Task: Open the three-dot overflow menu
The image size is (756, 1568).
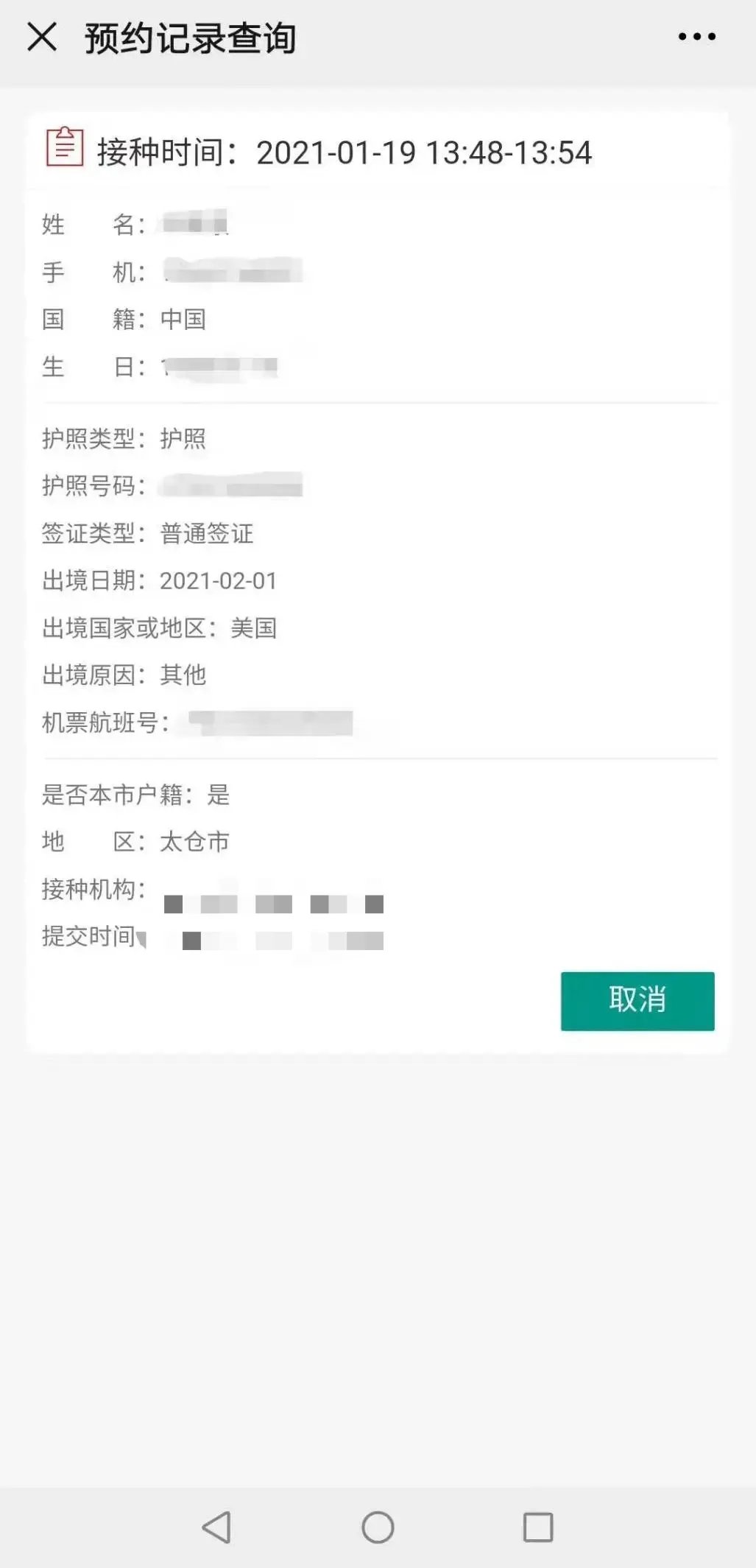Action: click(x=696, y=37)
